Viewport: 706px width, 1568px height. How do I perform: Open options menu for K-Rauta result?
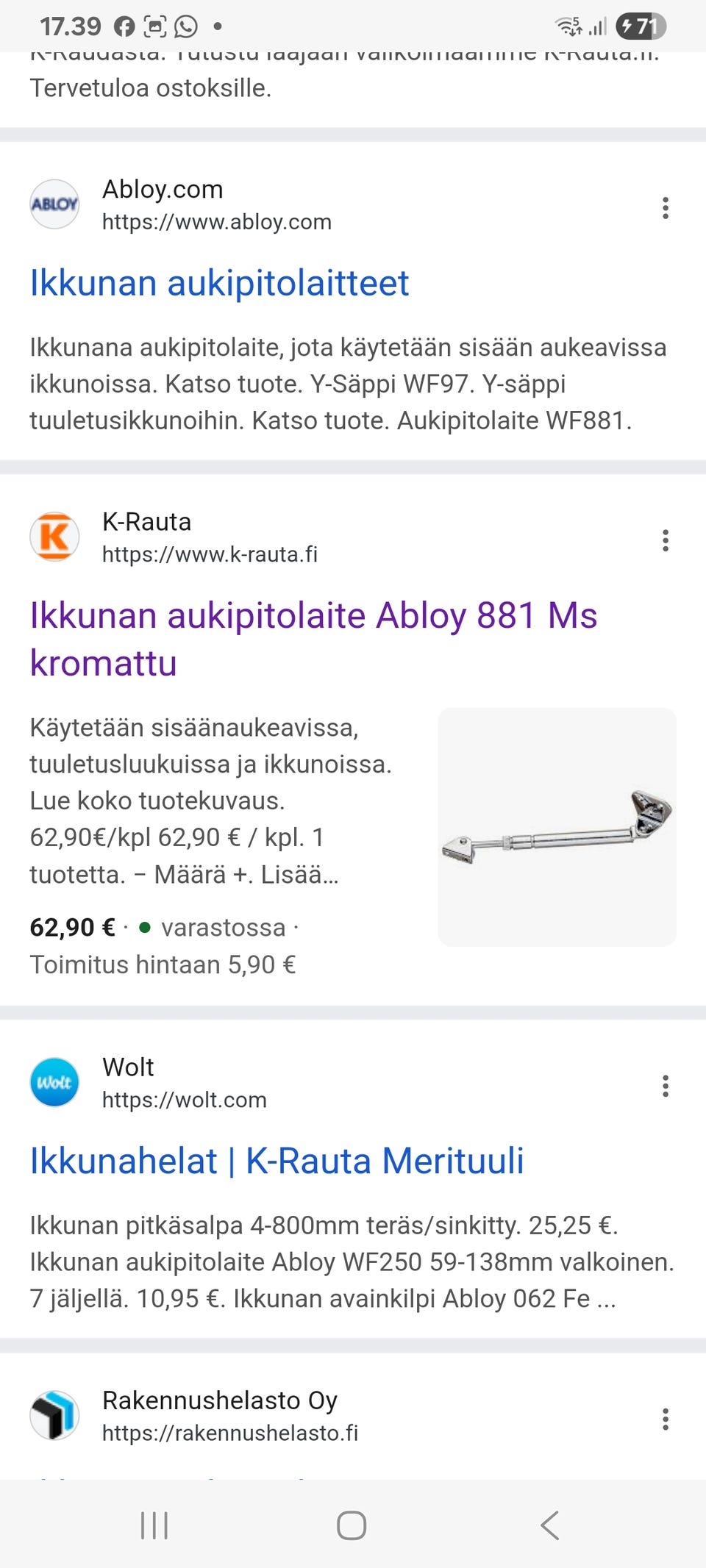click(x=666, y=540)
